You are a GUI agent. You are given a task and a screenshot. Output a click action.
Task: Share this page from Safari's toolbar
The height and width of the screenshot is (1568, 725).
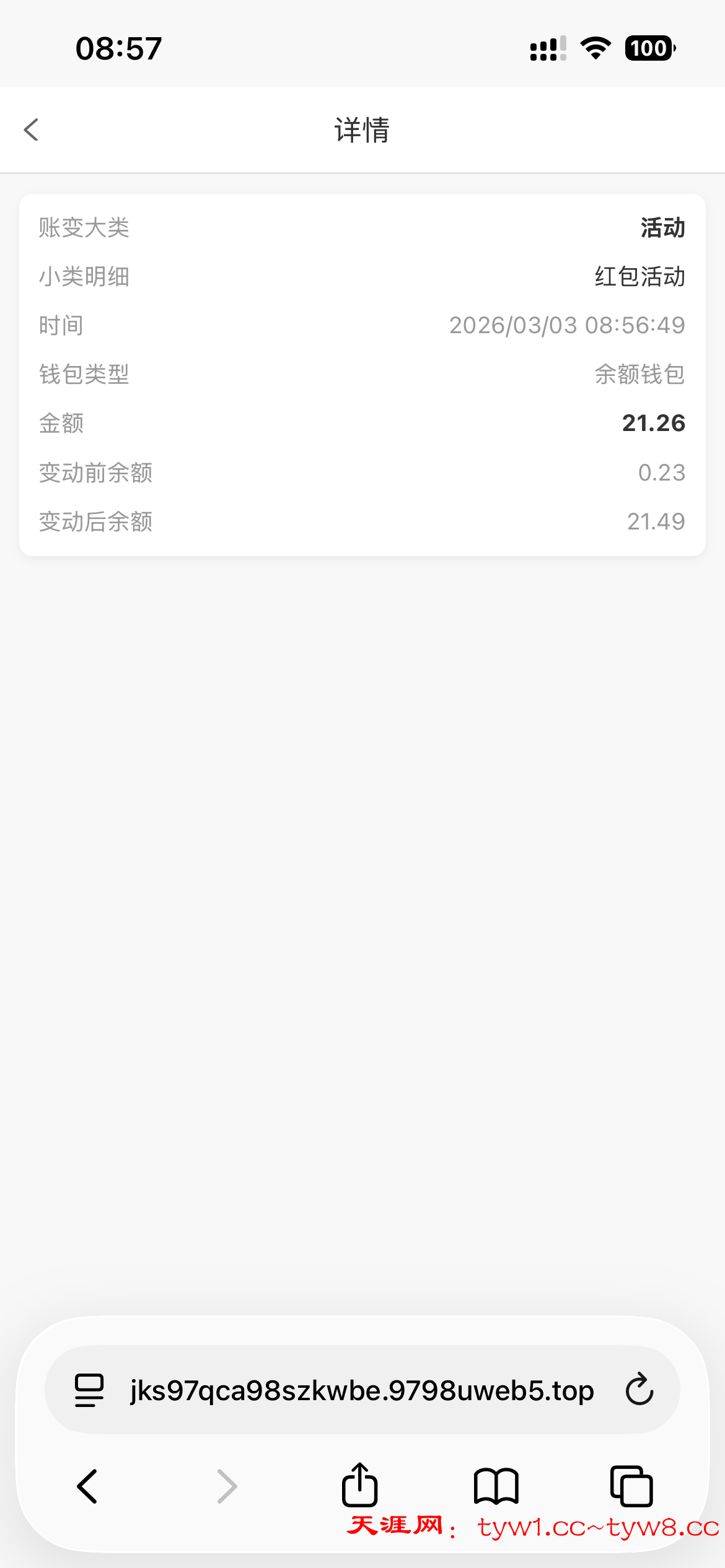[x=359, y=1485]
